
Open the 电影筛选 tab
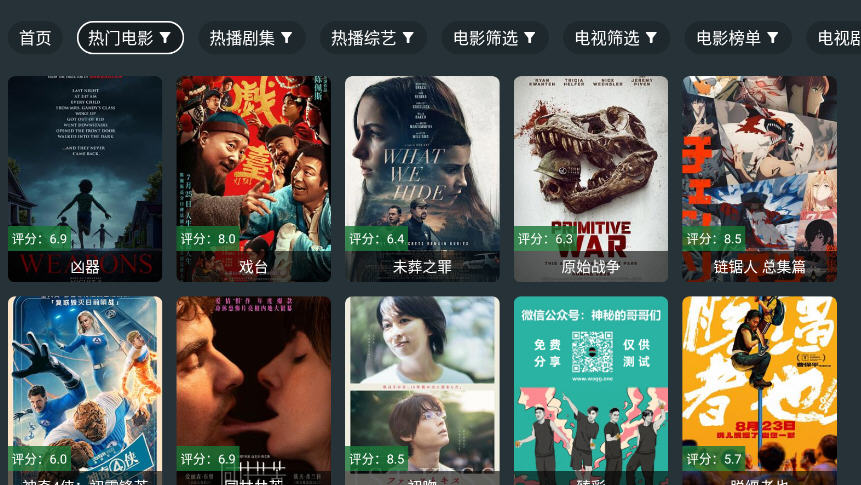click(x=495, y=38)
